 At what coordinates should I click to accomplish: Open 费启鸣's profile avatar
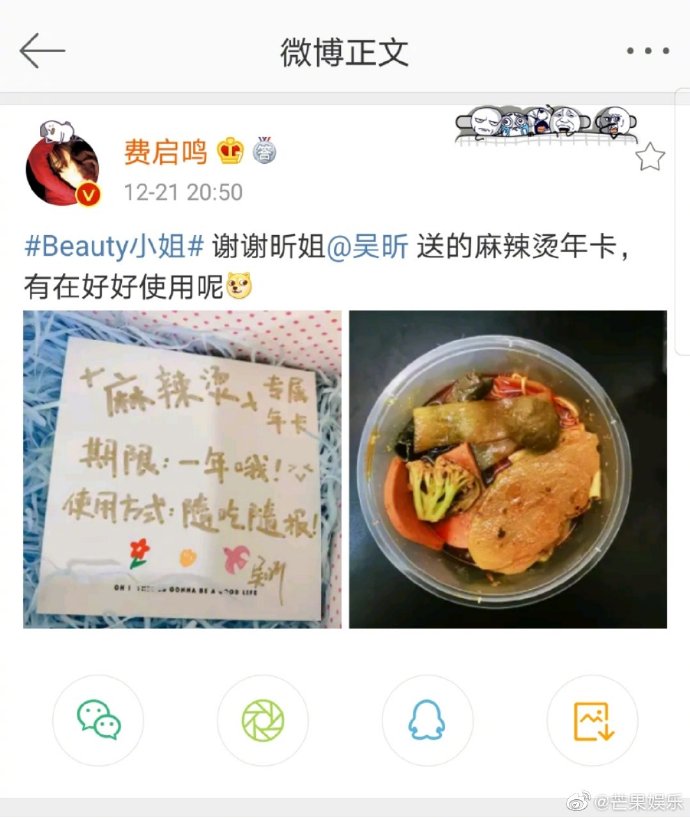tap(62, 168)
